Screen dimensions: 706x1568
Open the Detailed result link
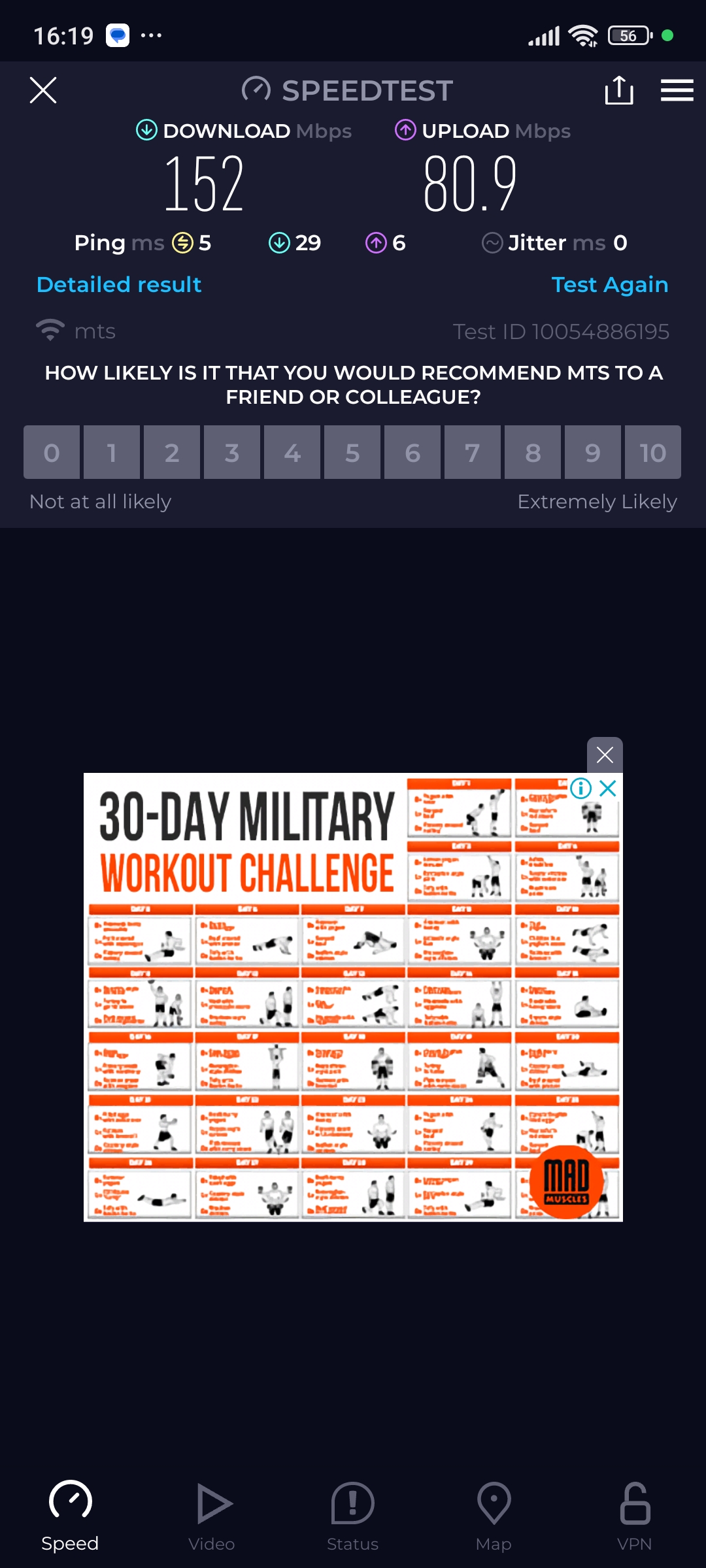click(x=119, y=285)
